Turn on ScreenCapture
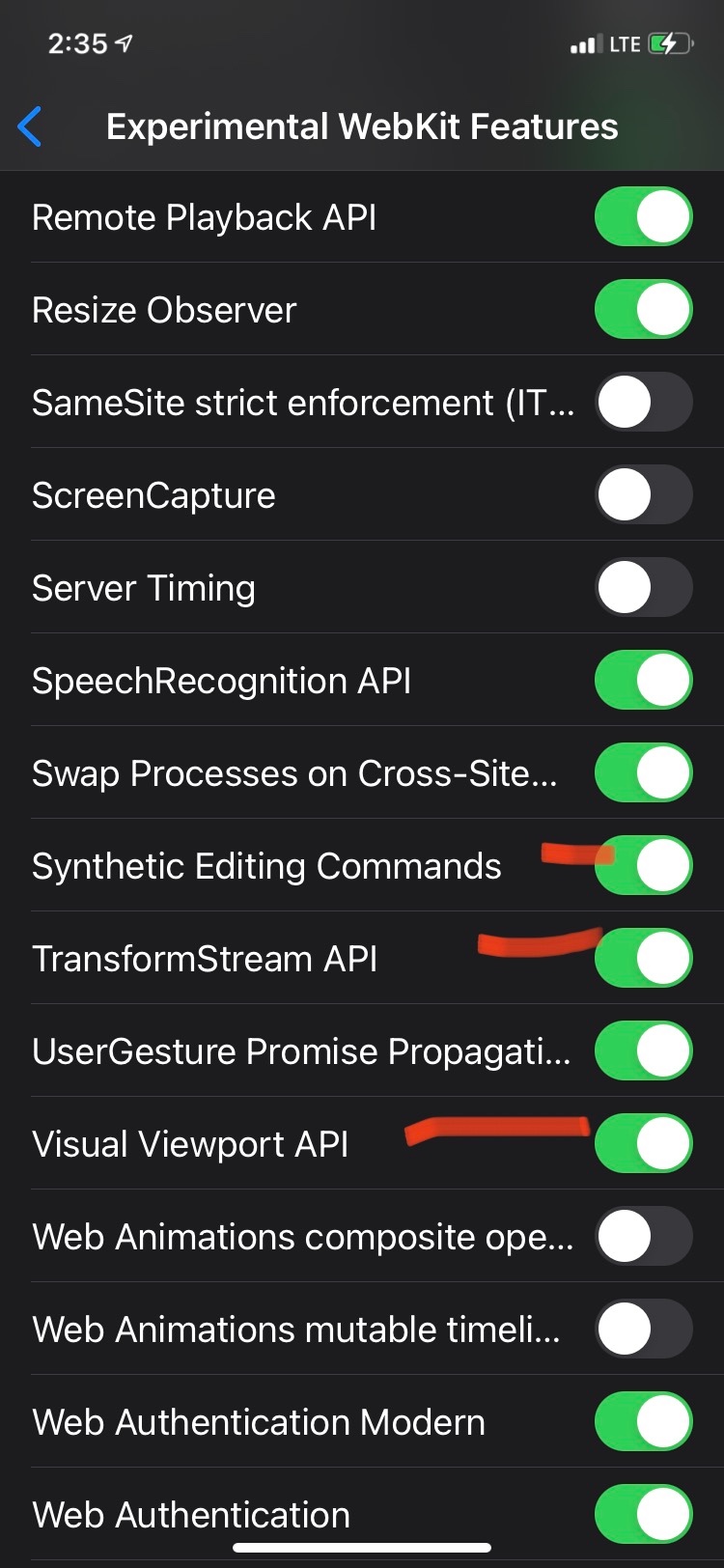 pyautogui.click(x=644, y=495)
